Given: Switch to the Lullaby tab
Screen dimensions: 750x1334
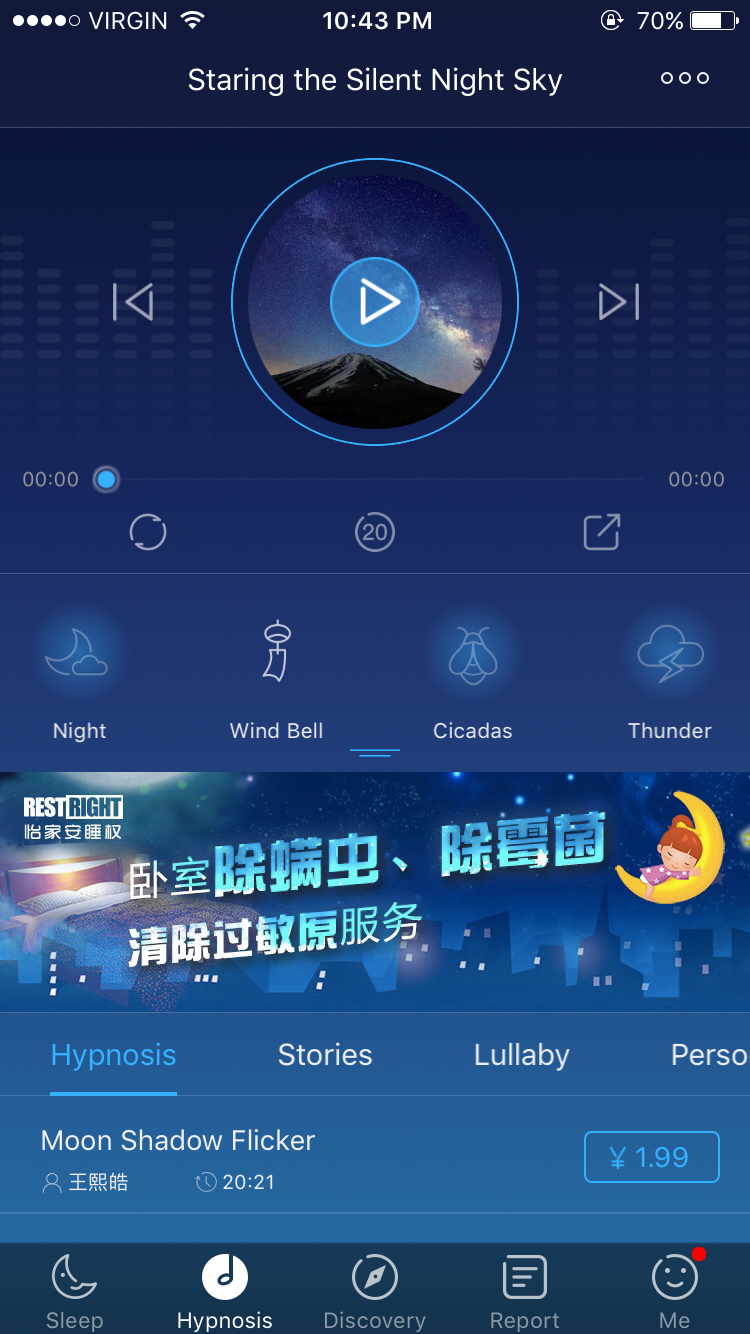Looking at the screenshot, I should 522,1055.
